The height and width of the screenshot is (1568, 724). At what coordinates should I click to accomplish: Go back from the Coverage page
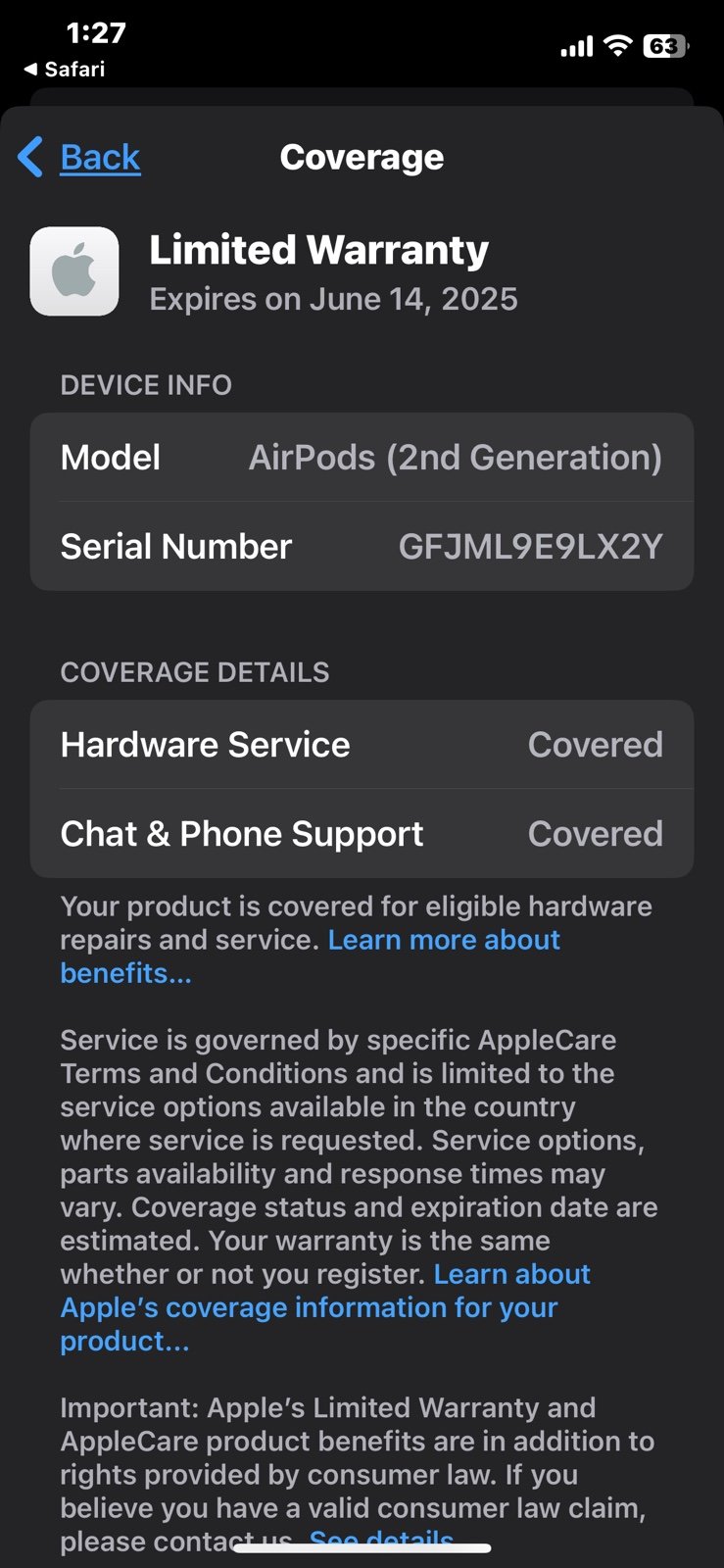[x=80, y=157]
